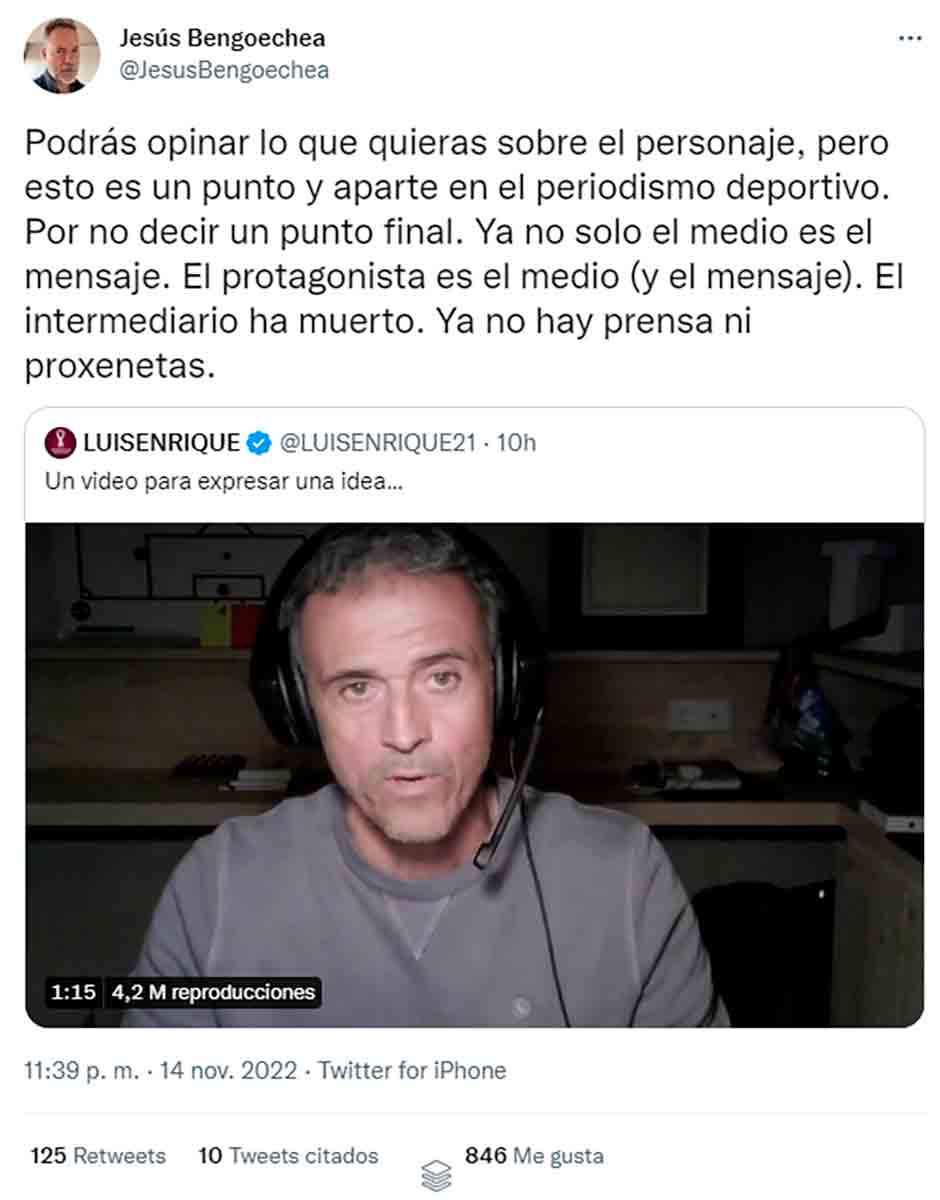The height and width of the screenshot is (1200, 940).
Task: View the 125 Retweets list
Action: [x=98, y=1156]
